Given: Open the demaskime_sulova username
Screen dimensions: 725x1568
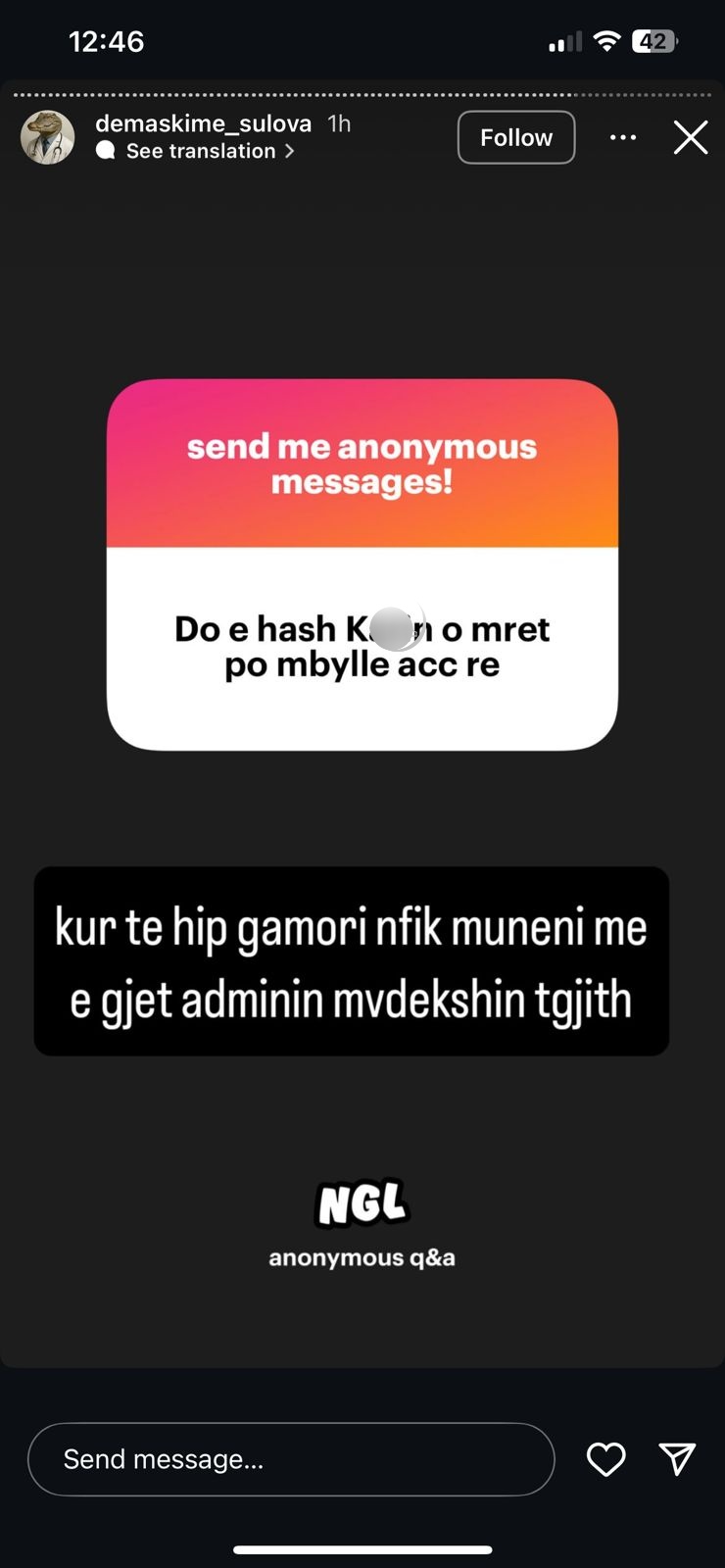Looking at the screenshot, I should [x=203, y=123].
